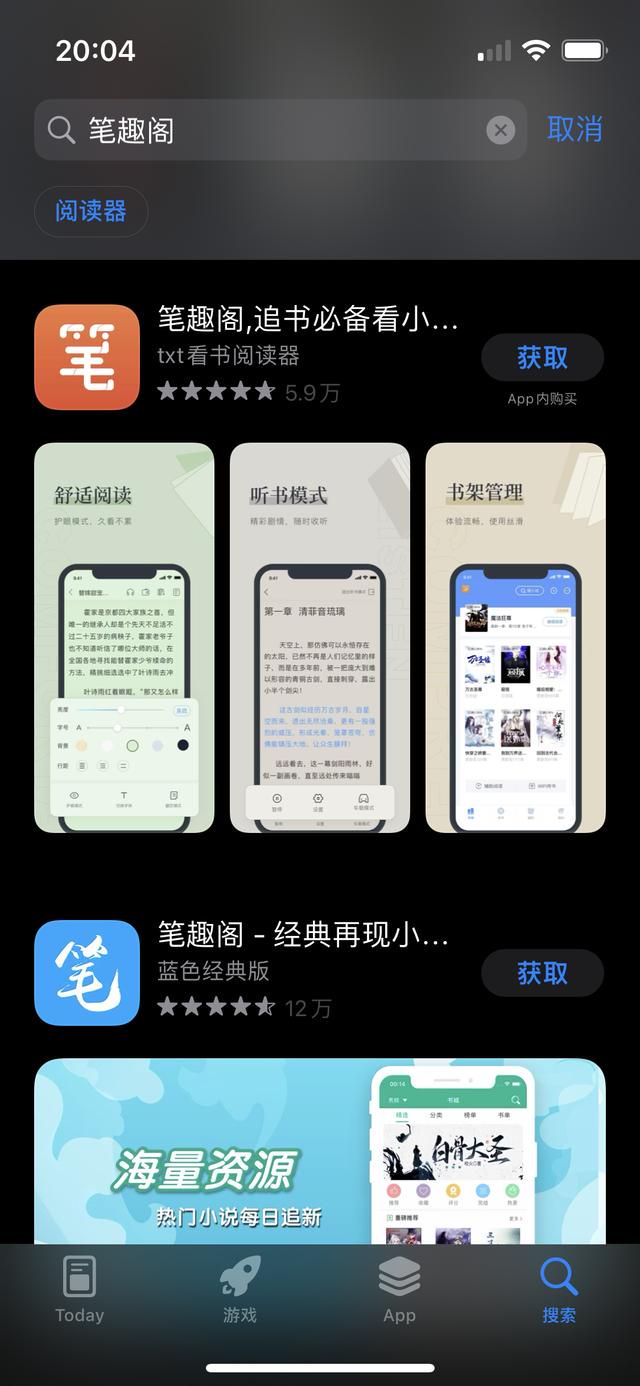640x1386 pixels.
Task: Open the 海量资源 preview banner
Action: (320, 1151)
